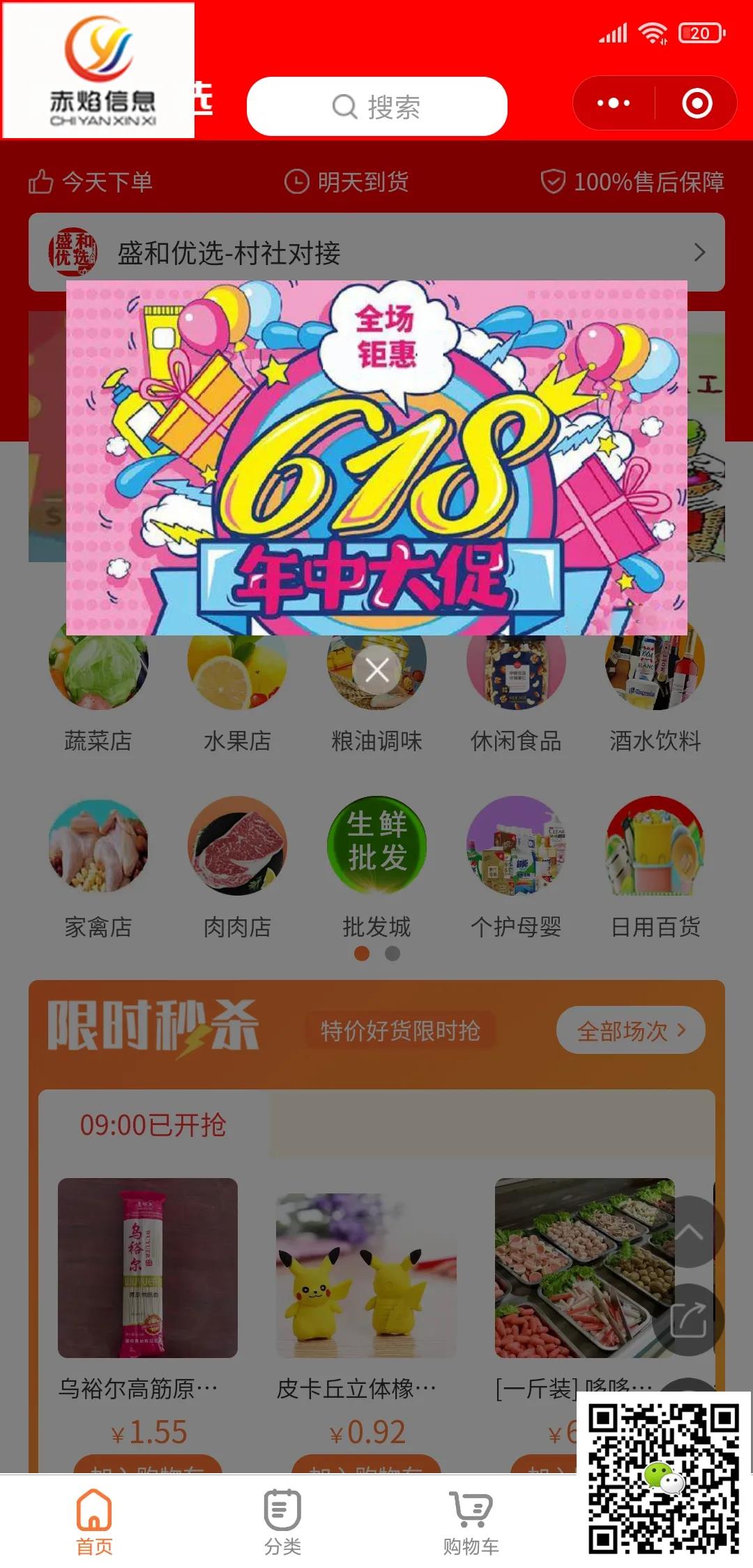Open the 盛和优选-村社对接 store row
Viewport: 753px width, 1568px height.
(x=376, y=252)
